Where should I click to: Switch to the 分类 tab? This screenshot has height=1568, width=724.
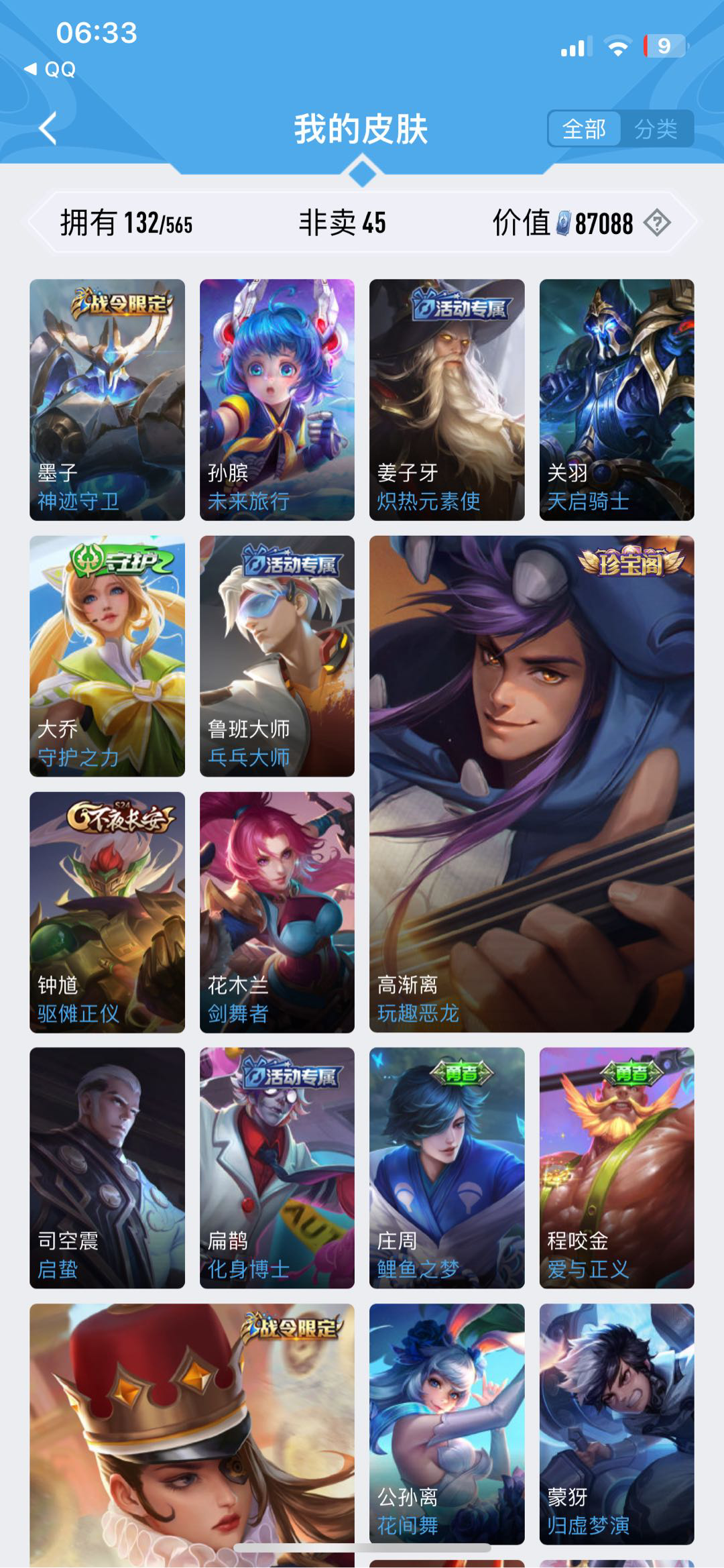point(656,129)
